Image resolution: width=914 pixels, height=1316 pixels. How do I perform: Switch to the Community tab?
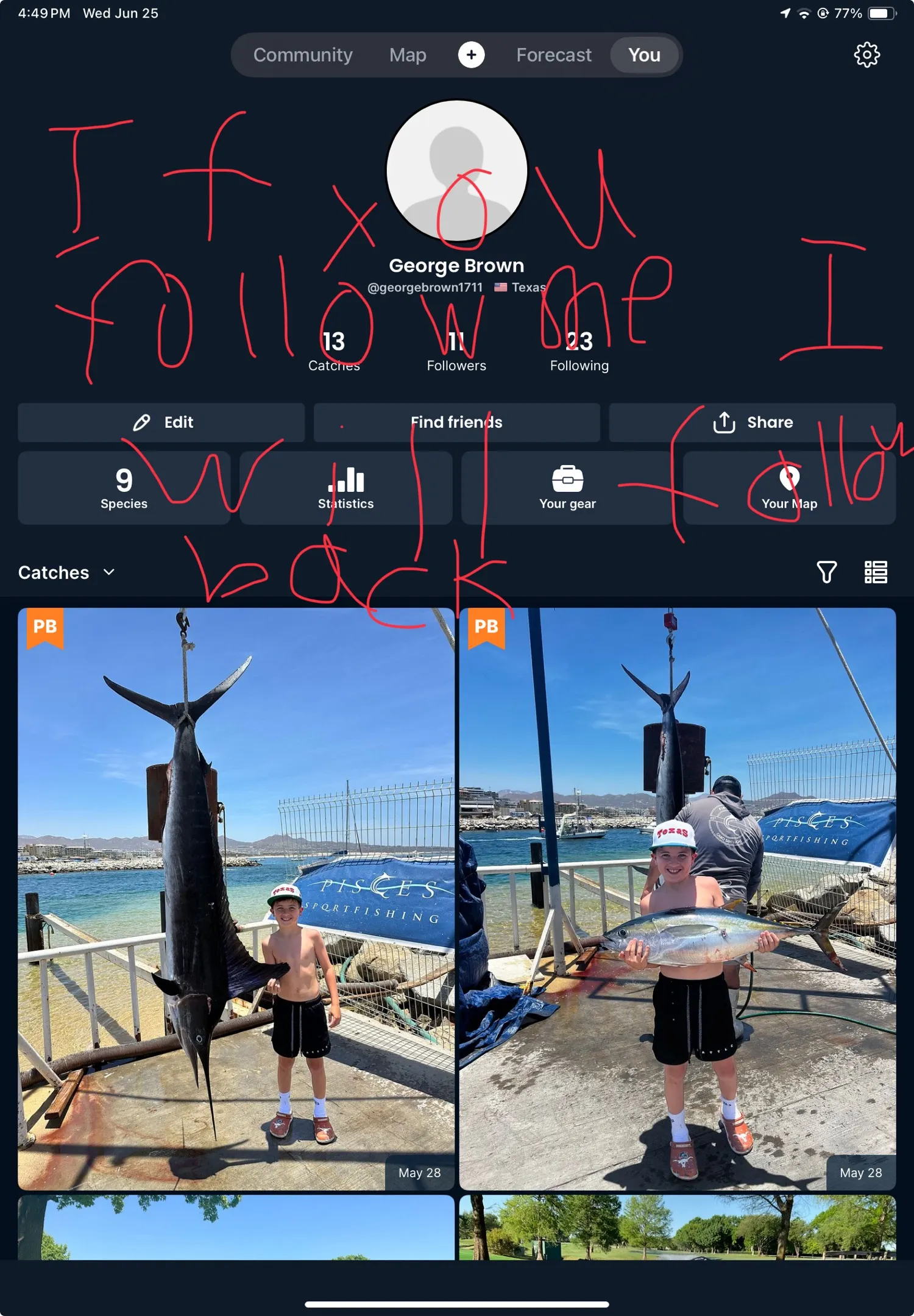(303, 55)
